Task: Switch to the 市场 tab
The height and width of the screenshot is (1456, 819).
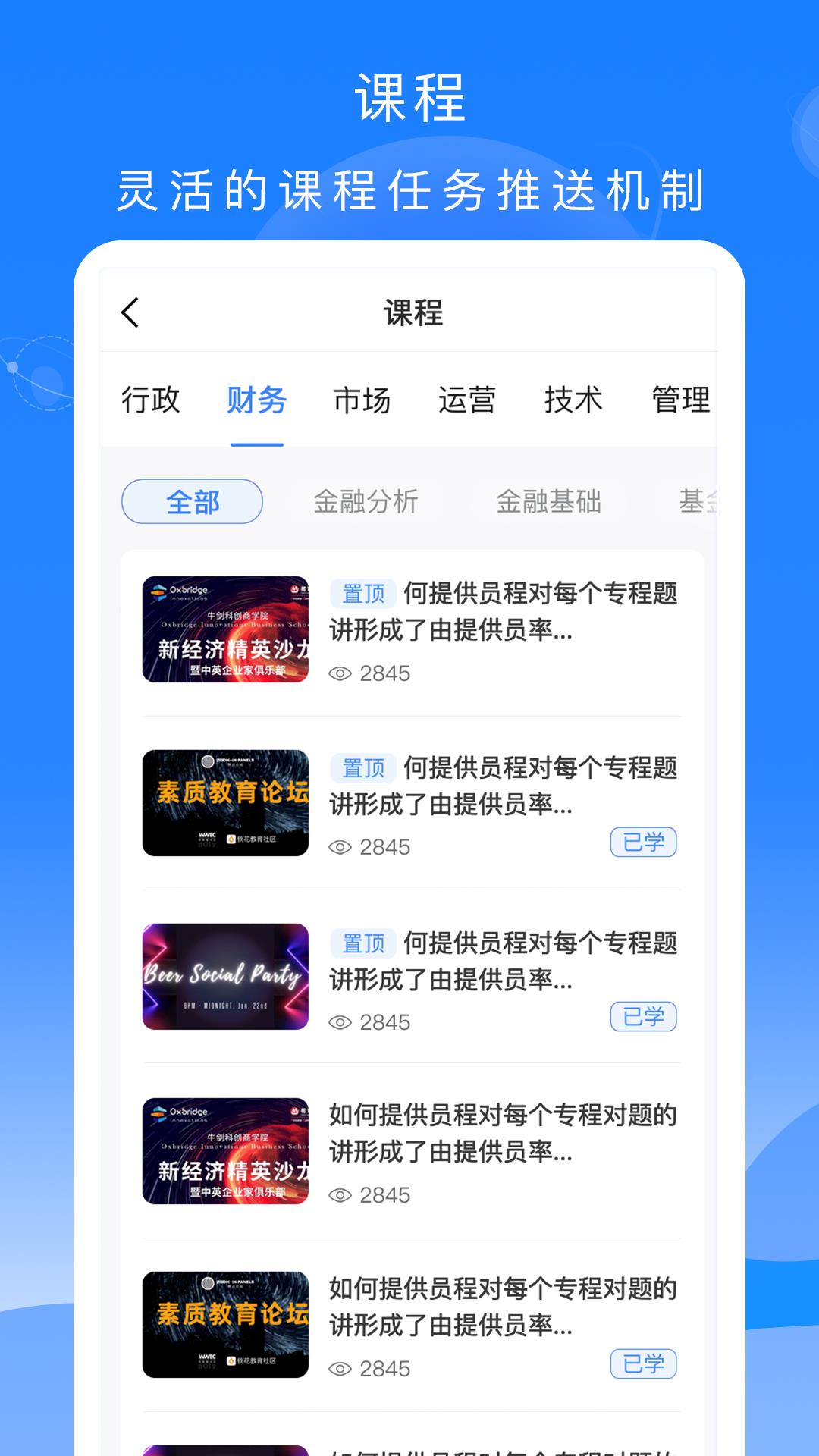Action: click(x=363, y=402)
